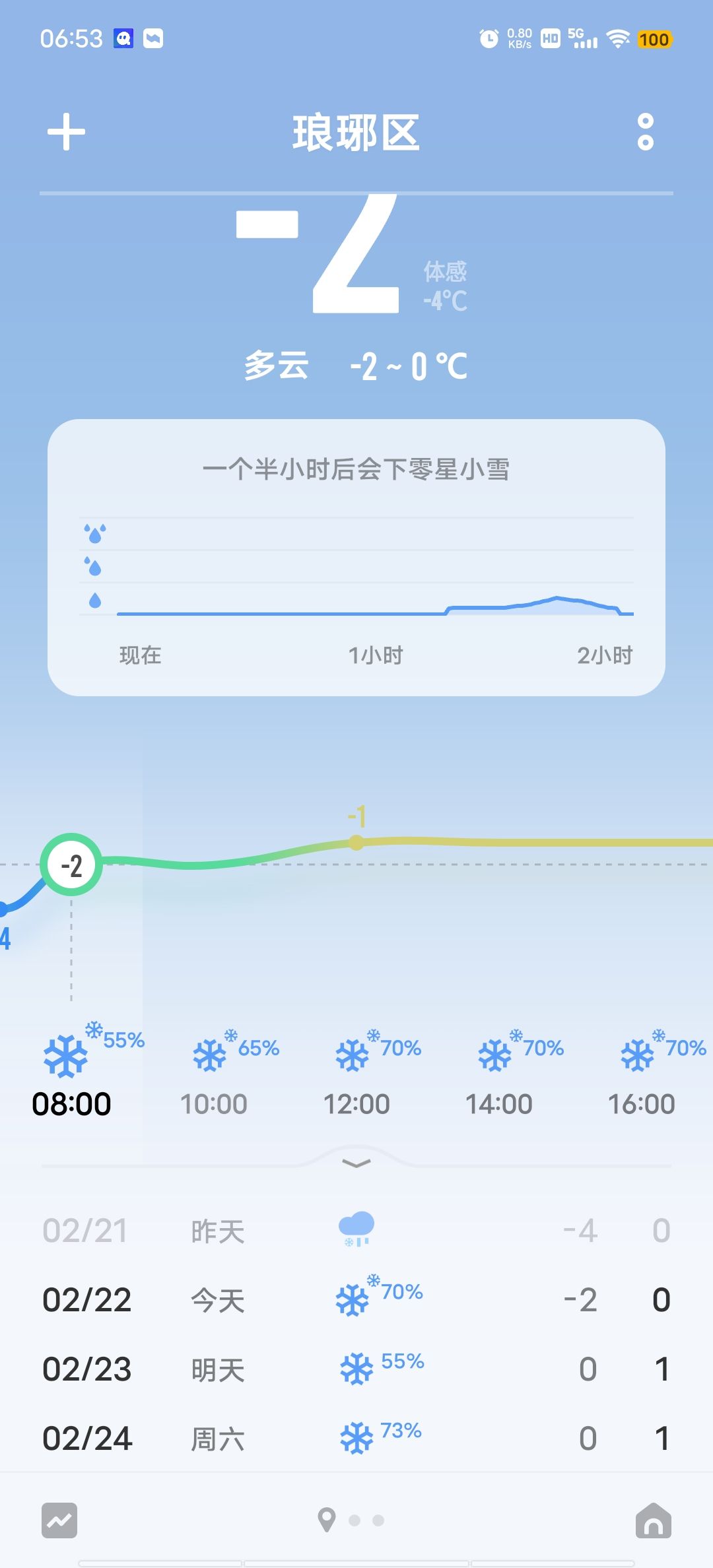
Task: Tap the city page indicator dots
Action: point(351,1520)
